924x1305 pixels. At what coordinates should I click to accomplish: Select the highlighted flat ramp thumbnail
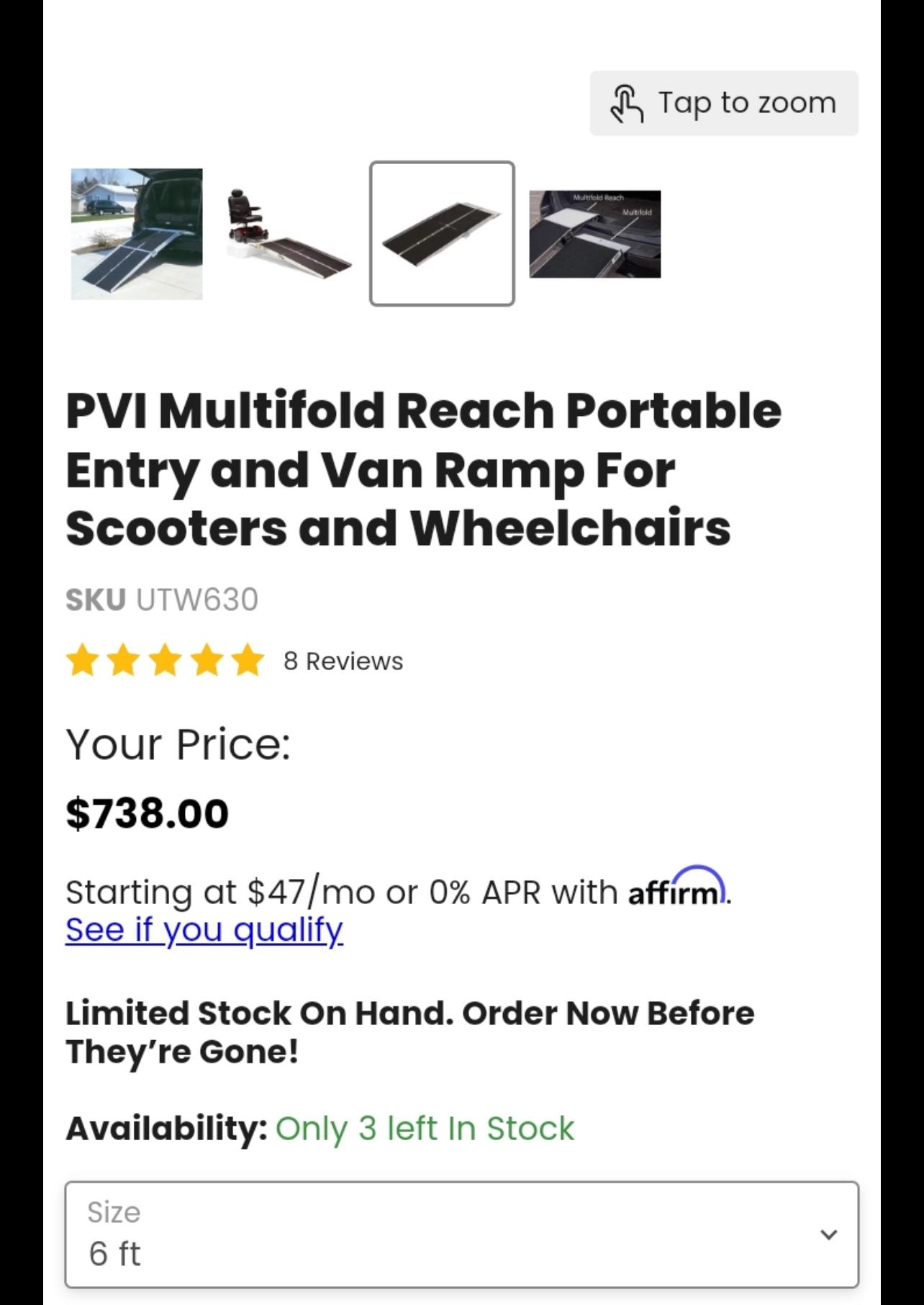click(x=442, y=234)
